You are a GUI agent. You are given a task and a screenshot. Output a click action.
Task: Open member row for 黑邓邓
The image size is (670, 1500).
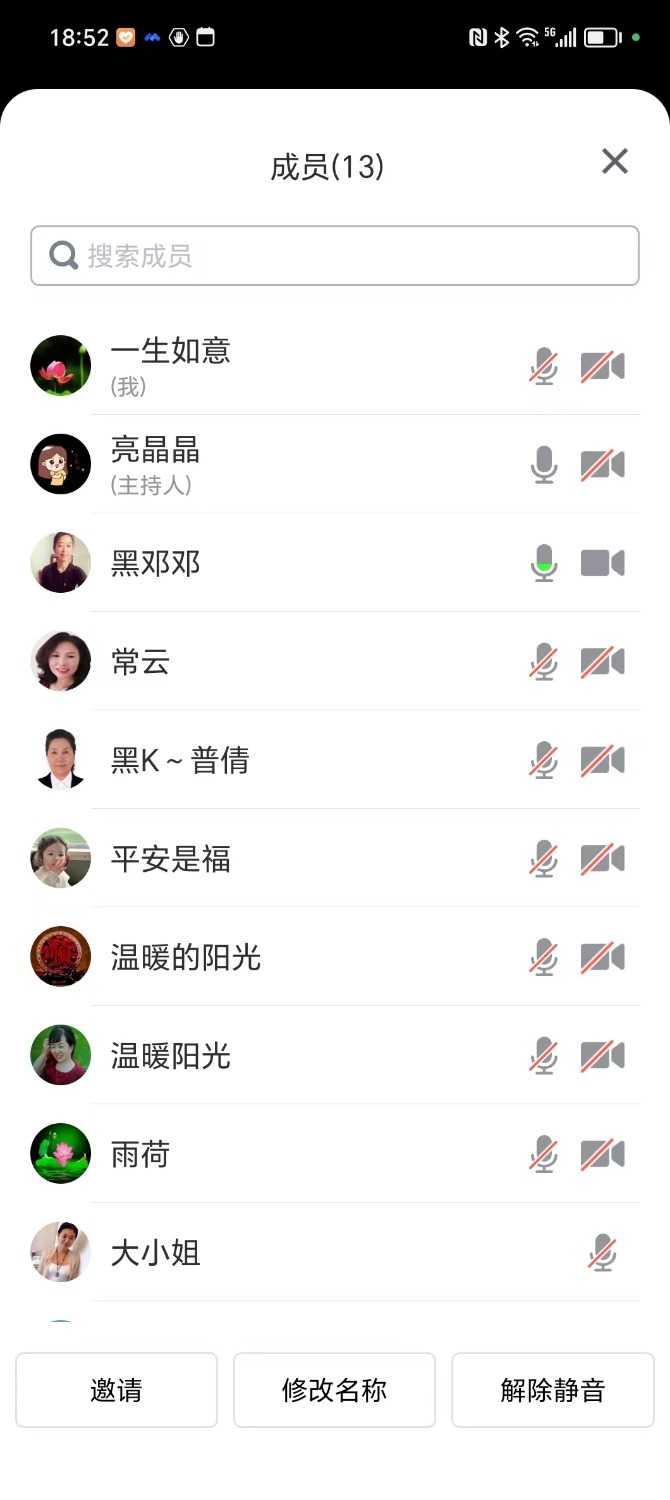[156, 563]
